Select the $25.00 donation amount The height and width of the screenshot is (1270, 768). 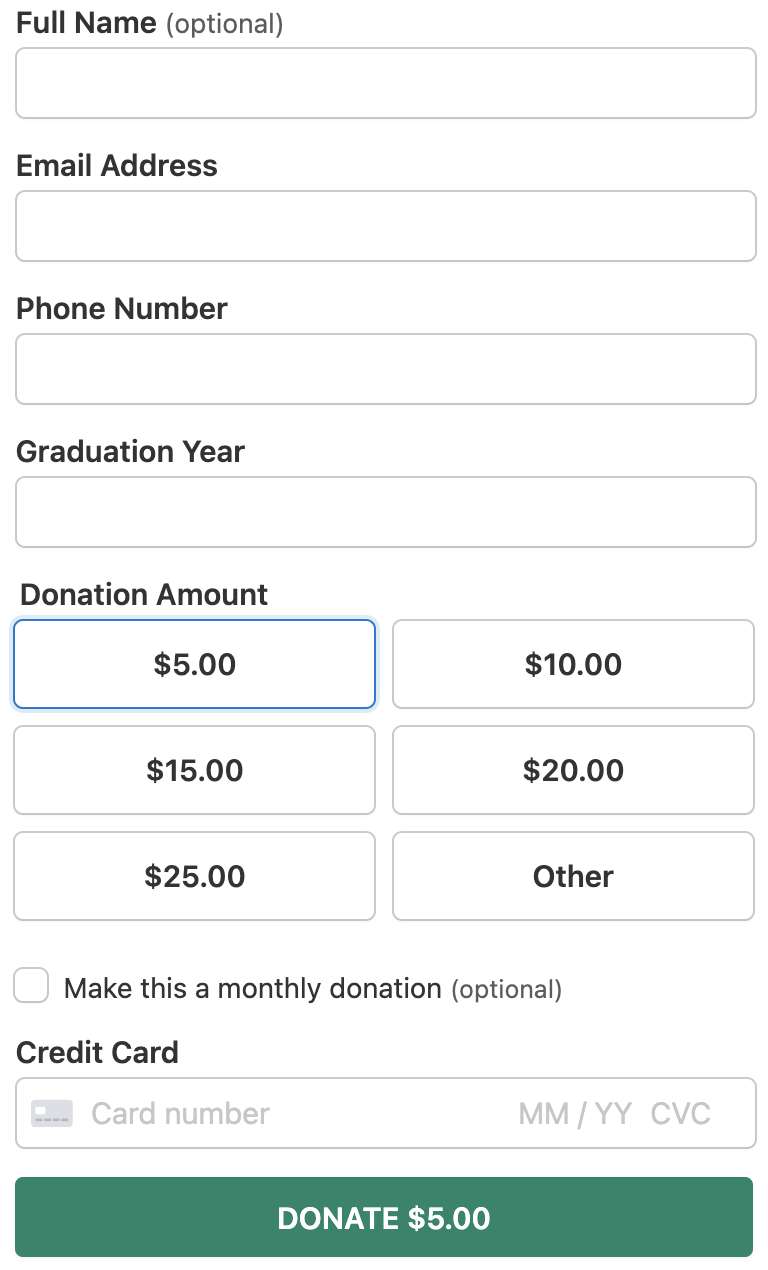[x=194, y=876]
